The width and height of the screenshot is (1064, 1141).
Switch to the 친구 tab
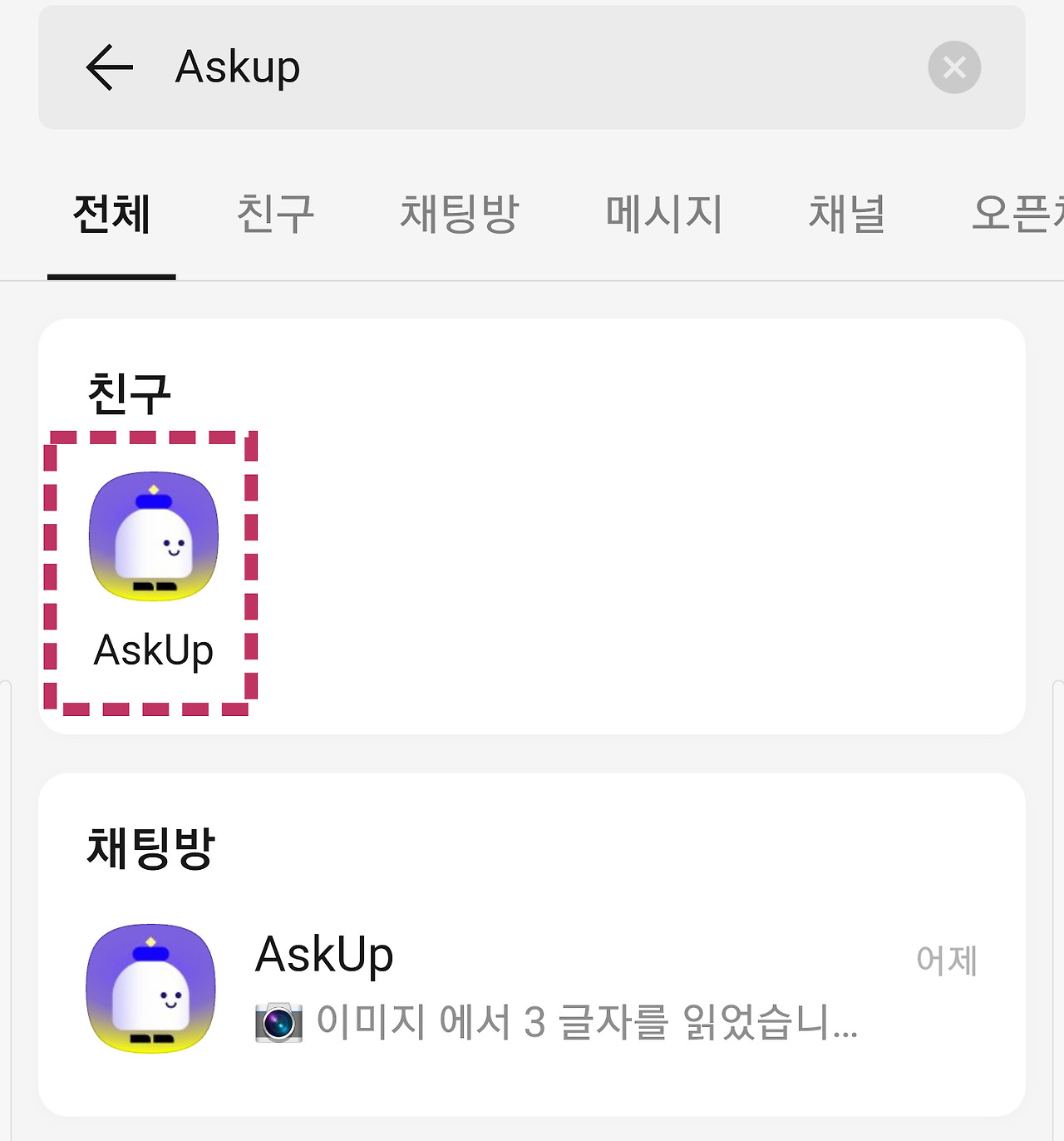pyautogui.click(x=277, y=214)
